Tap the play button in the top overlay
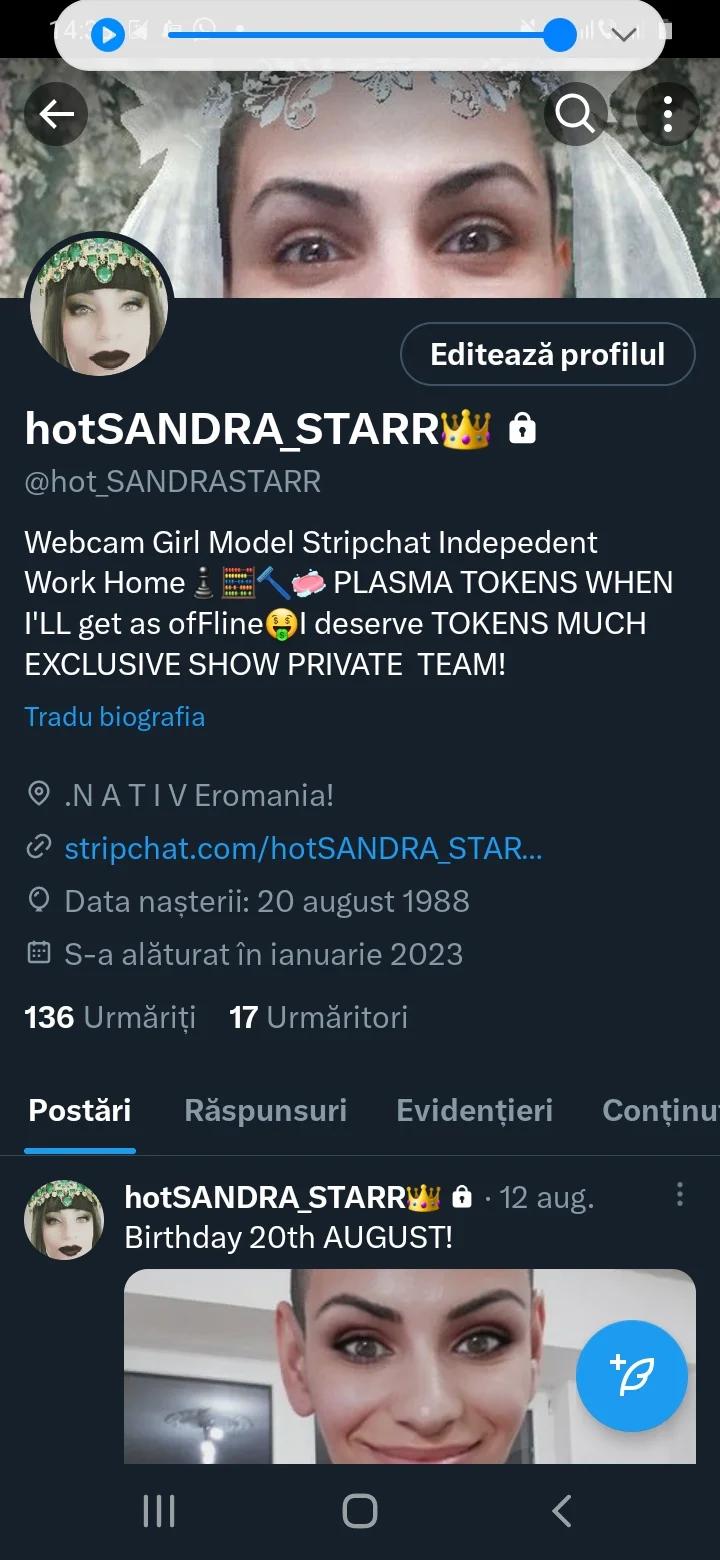720x1560 pixels. pyautogui.click(x=107, y=36)
